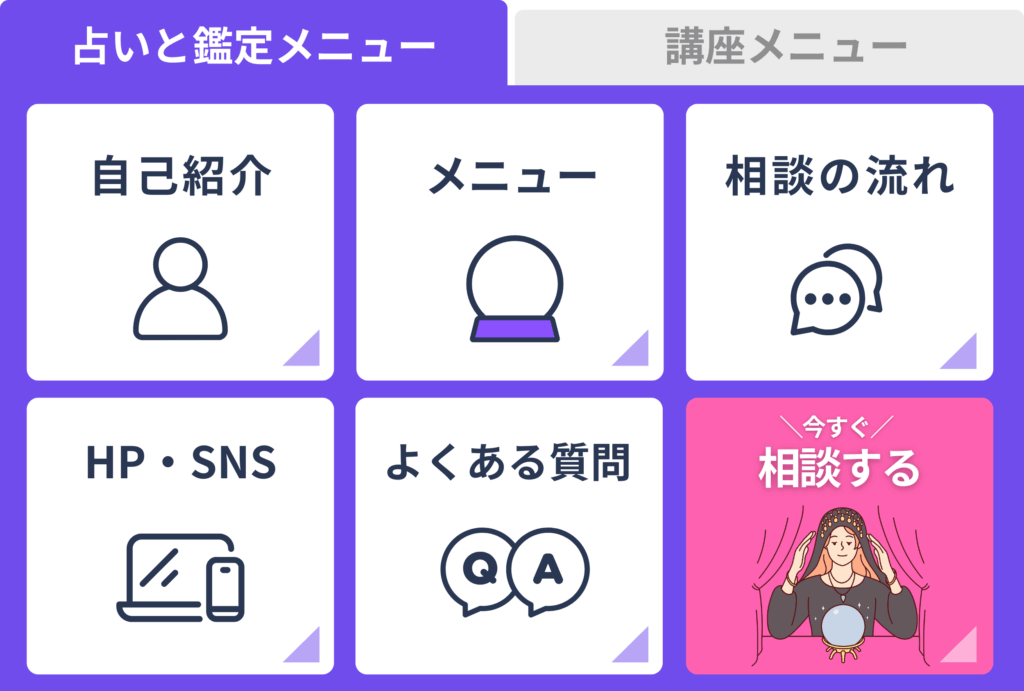Viewport: 1024px width, 691px height.
Task: Open the HP・SNS tile
Action: coord(180,535)
